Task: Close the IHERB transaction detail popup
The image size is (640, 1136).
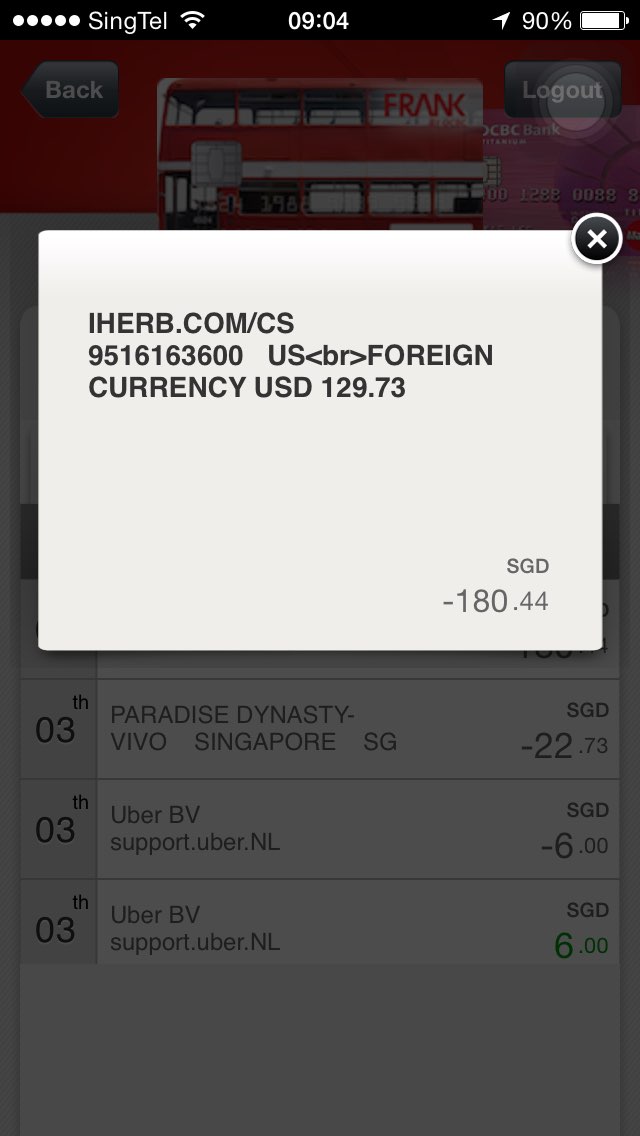Action: [x=597, y=239]
